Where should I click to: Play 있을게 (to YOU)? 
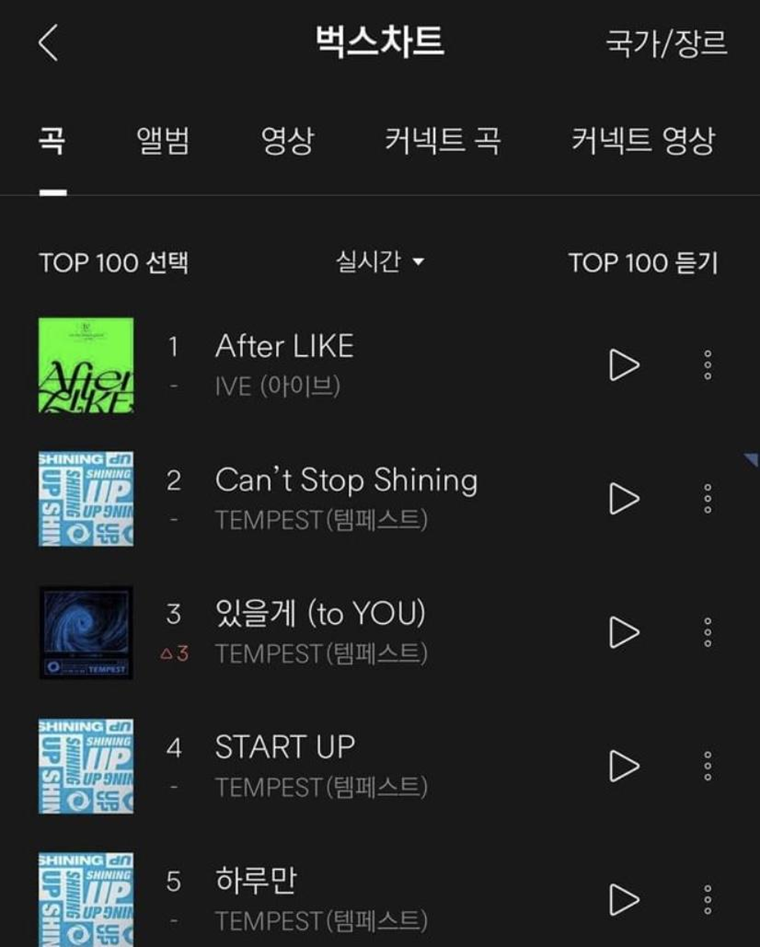[624, 631]
